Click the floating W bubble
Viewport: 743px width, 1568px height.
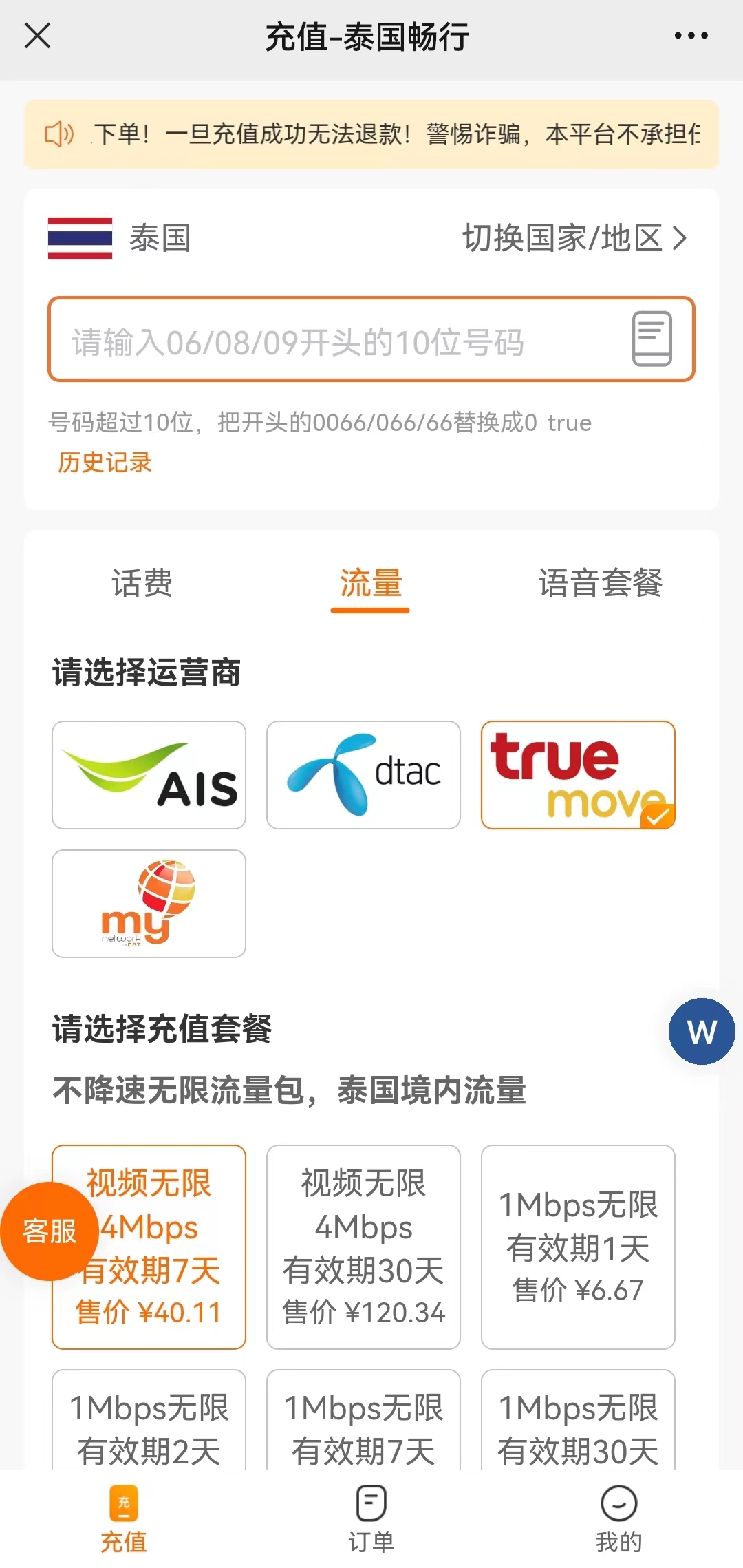701,1030
